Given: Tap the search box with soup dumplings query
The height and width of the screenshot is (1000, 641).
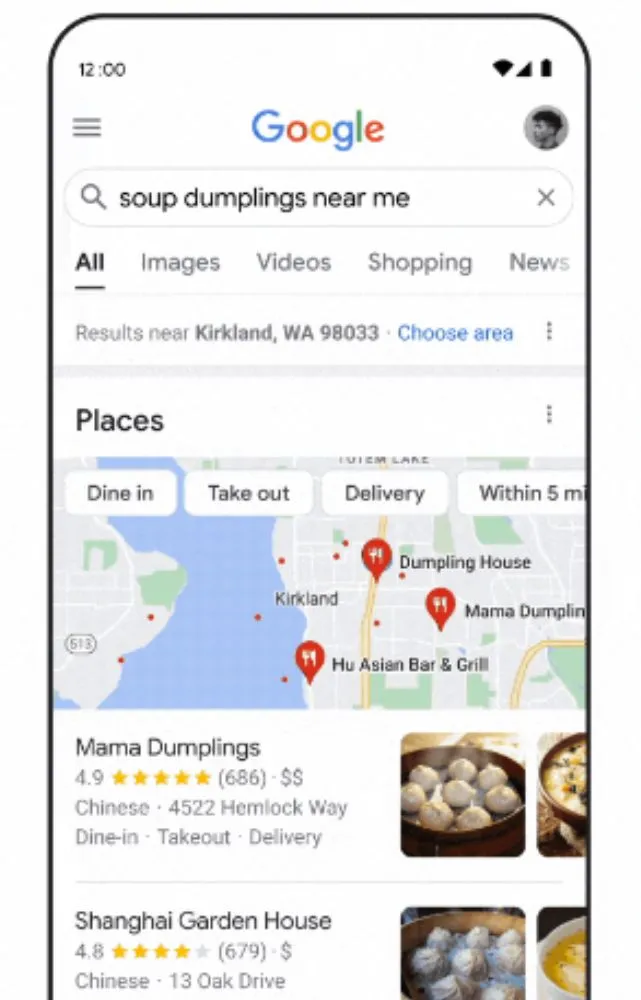Looking at the screenshot, I should coord(300,198).
